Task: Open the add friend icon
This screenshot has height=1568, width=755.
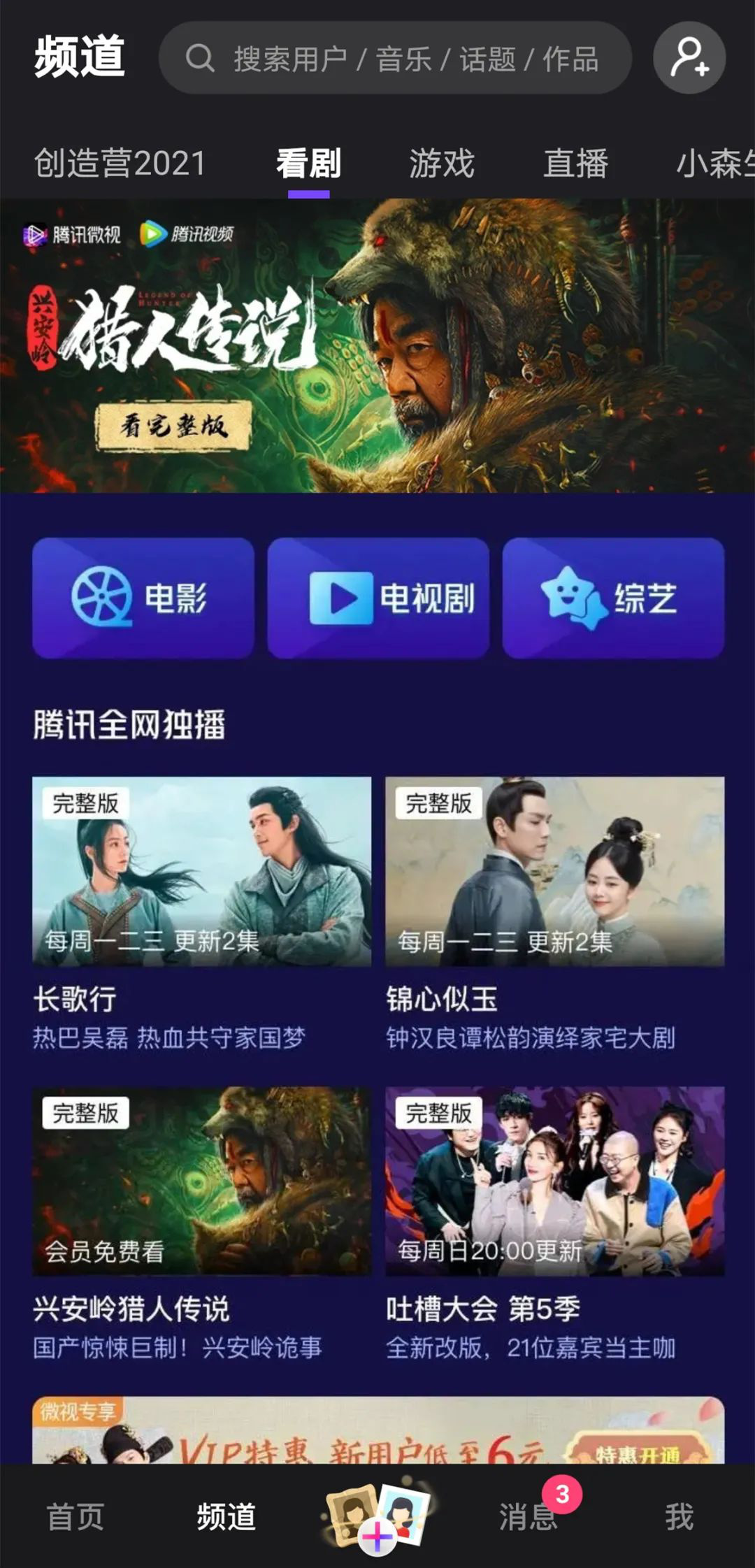Action: tap(689, 57)
